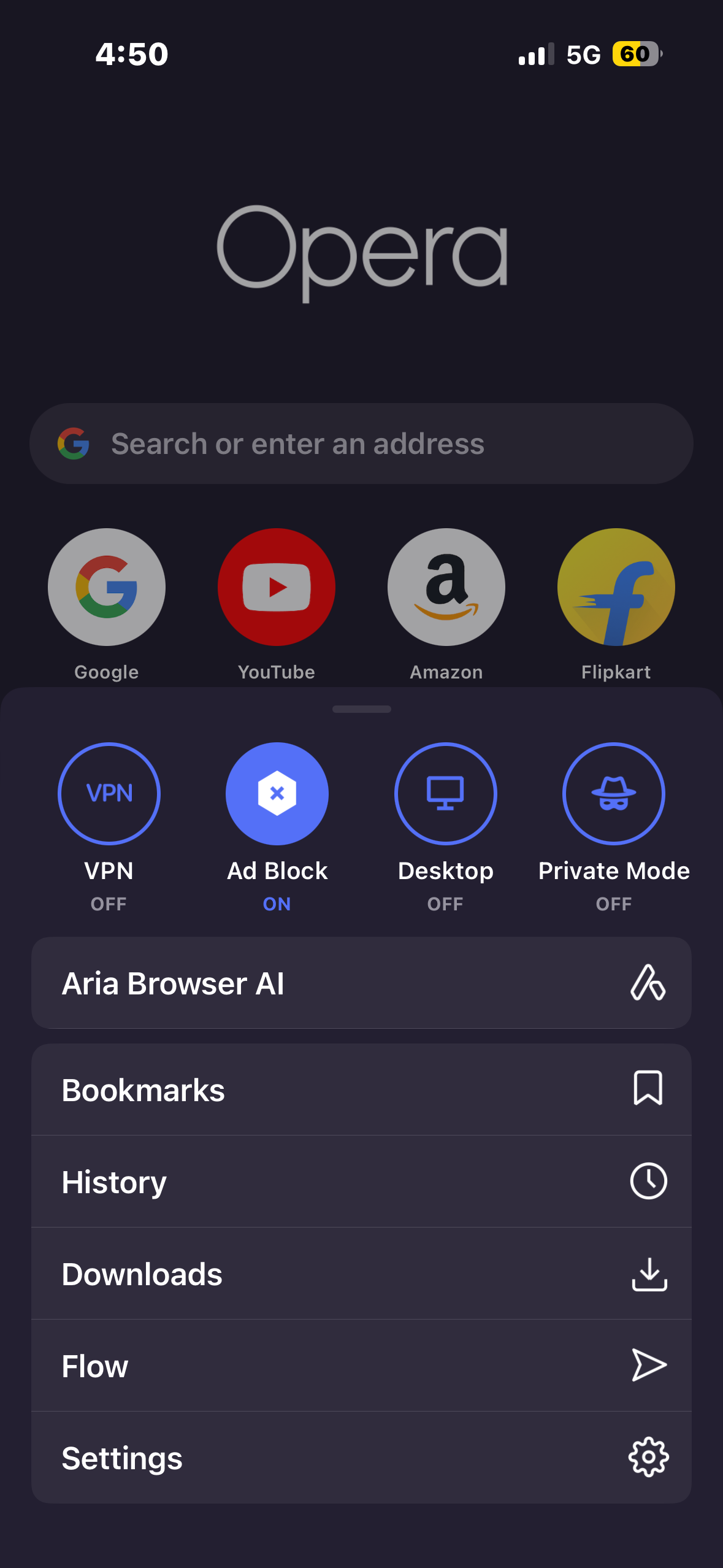View browsing History
Image resolution: width=723 pixels, height=1568 pixels.
coord(361,1182)
